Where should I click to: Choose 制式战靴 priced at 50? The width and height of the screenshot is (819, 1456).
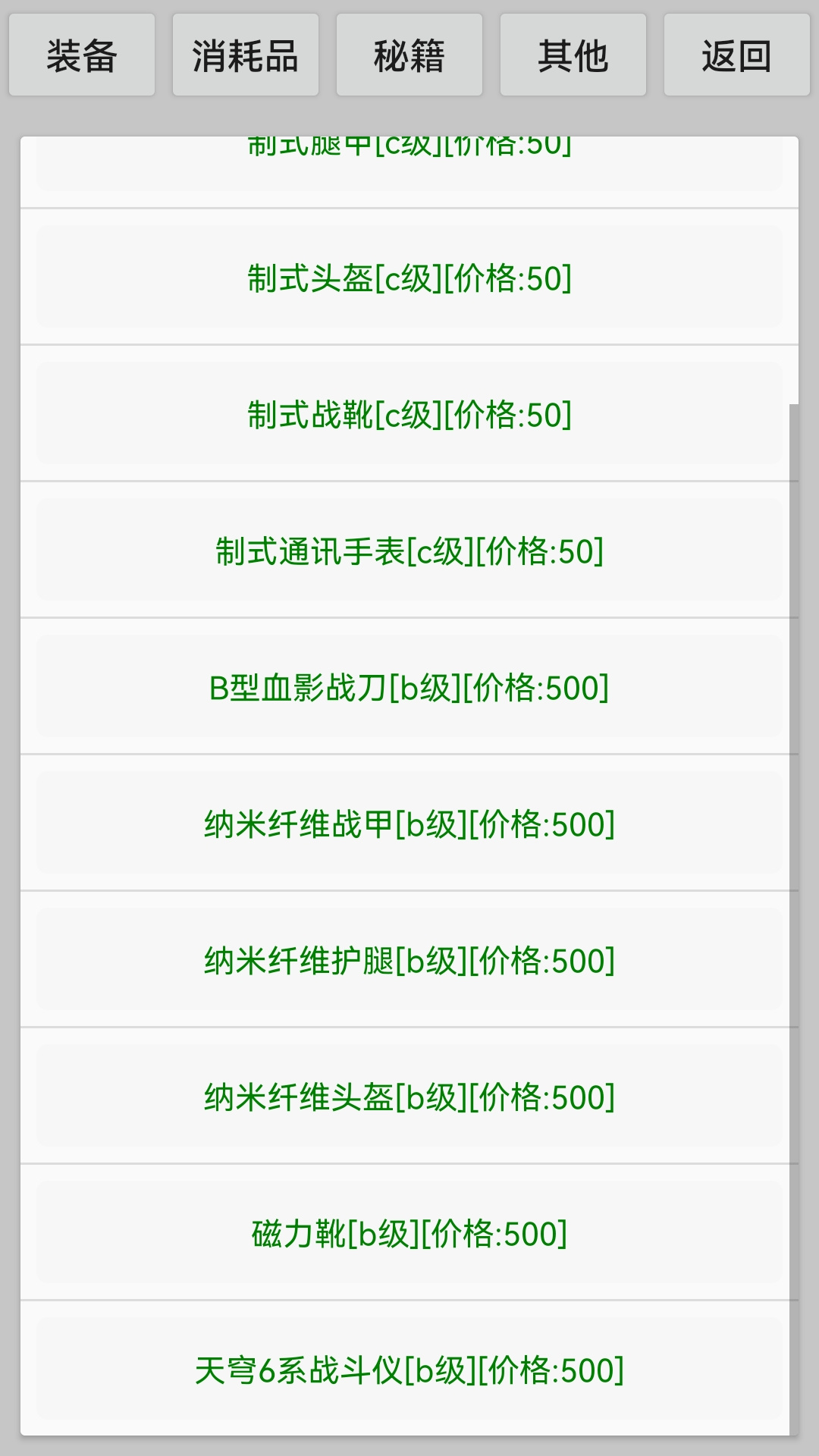(409, 414)
